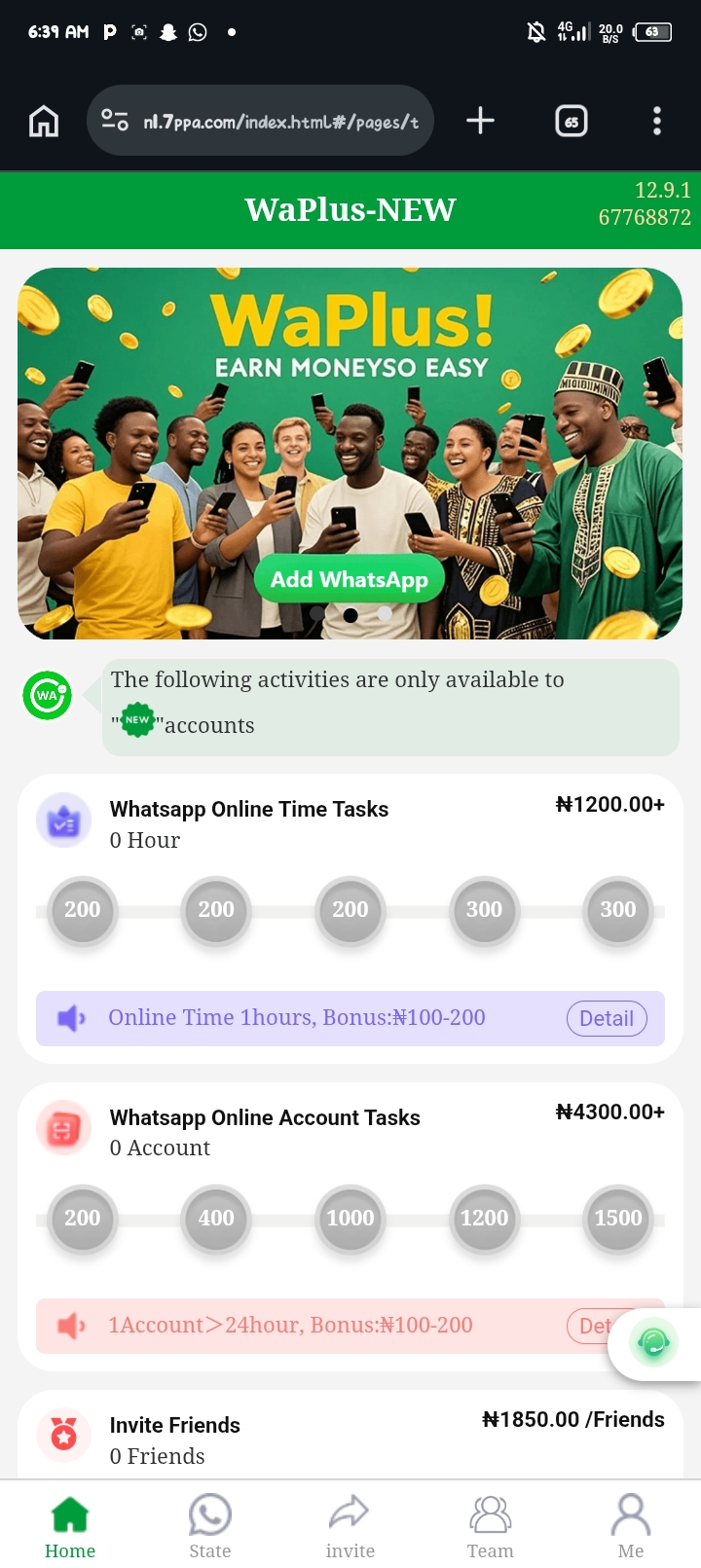The width and height of the screenshot is (701, 1568).
Task: Tap the URL address bar
Action: (260, 122)
